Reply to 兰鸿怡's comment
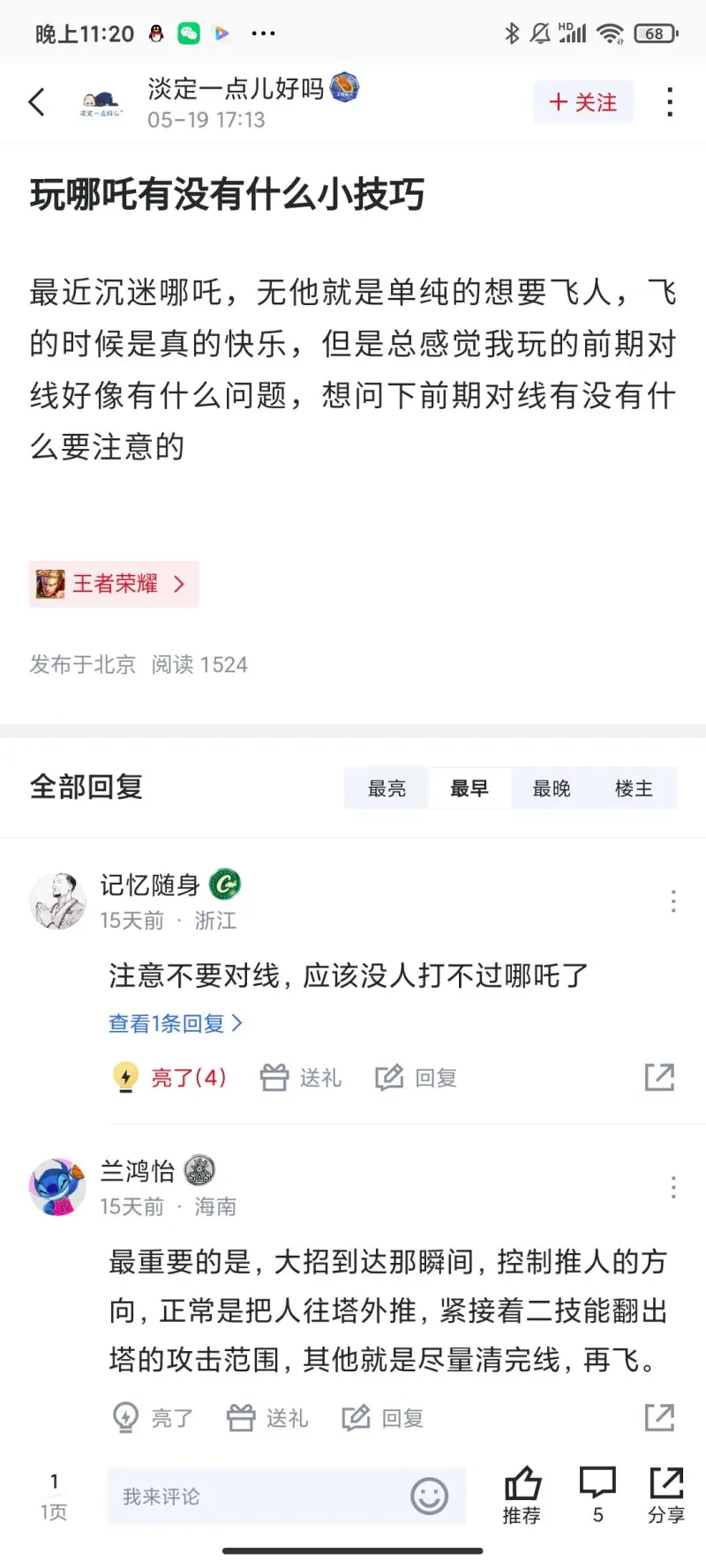Image resolution: width=706 pixels, height=1568 pixels. [383, 1418]
